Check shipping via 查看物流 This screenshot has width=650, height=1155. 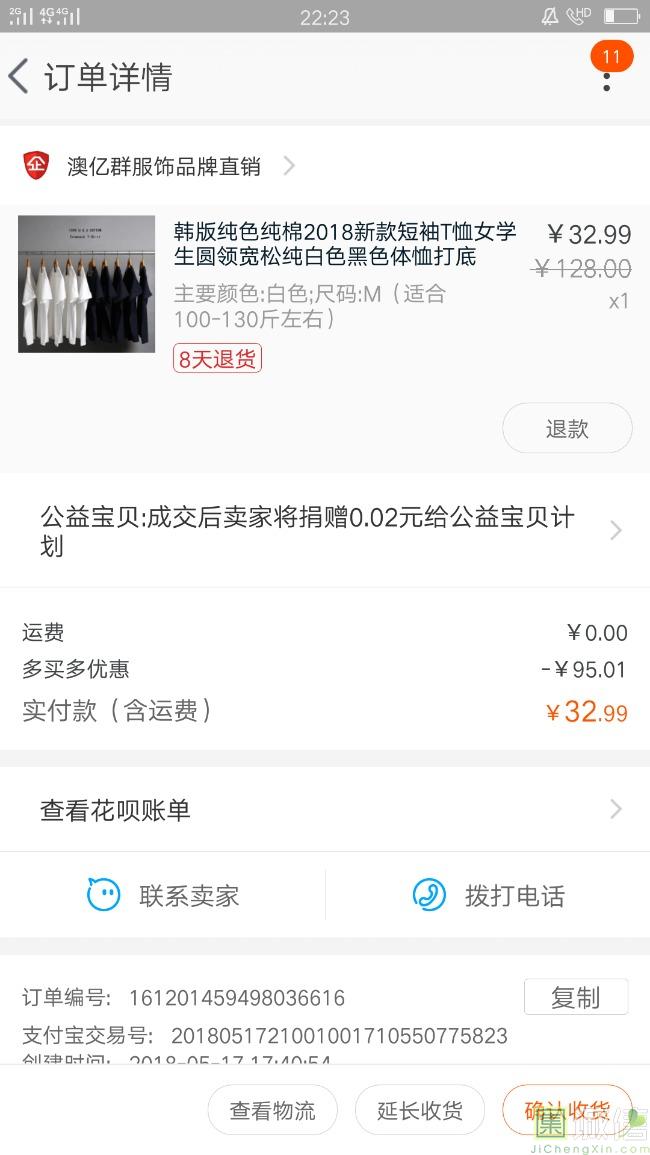(x=272, y=1111)
